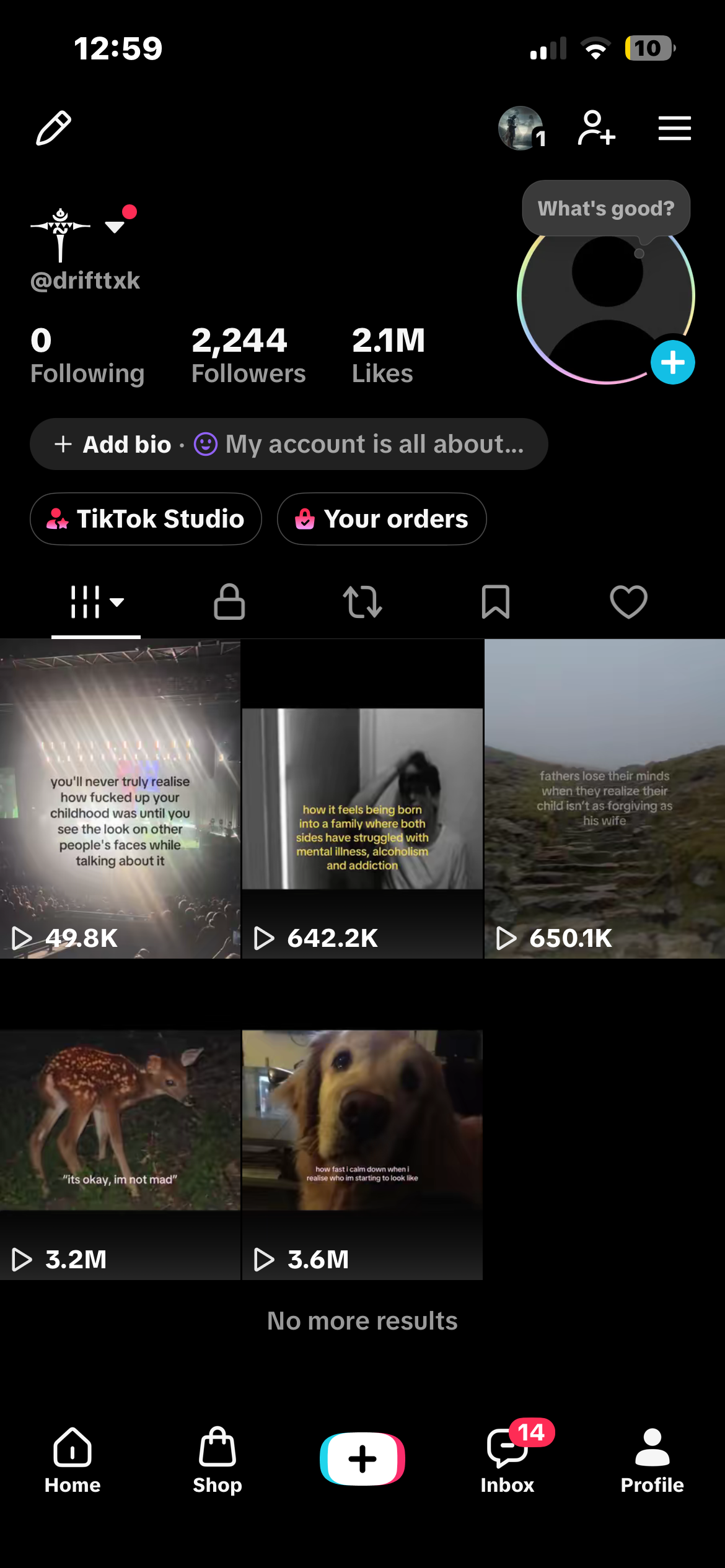725x1568 pixels.
Task: Open the hamburger menu
Action: [x=674, y=128]
